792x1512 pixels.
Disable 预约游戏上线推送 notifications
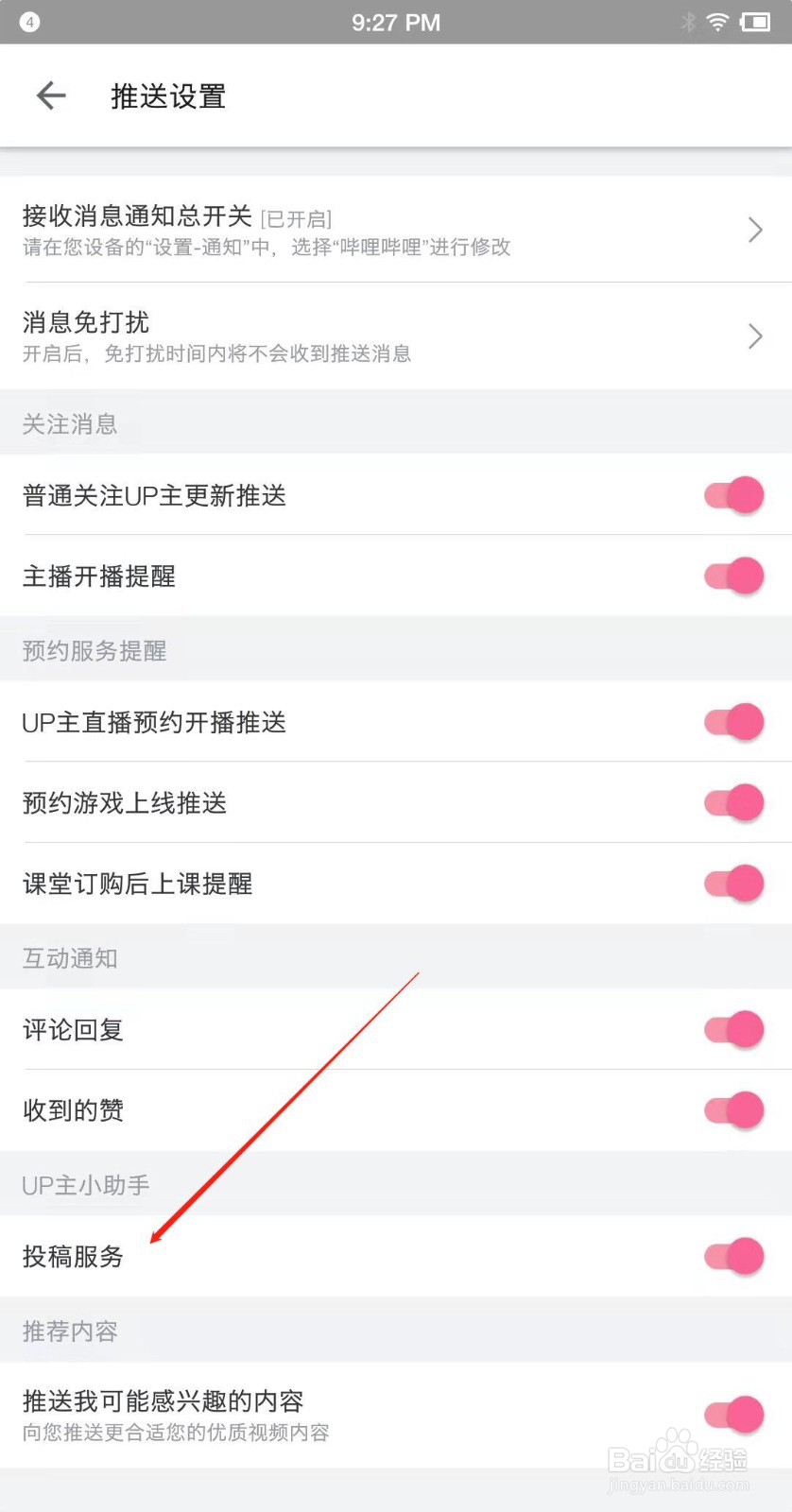click(733, 802)
